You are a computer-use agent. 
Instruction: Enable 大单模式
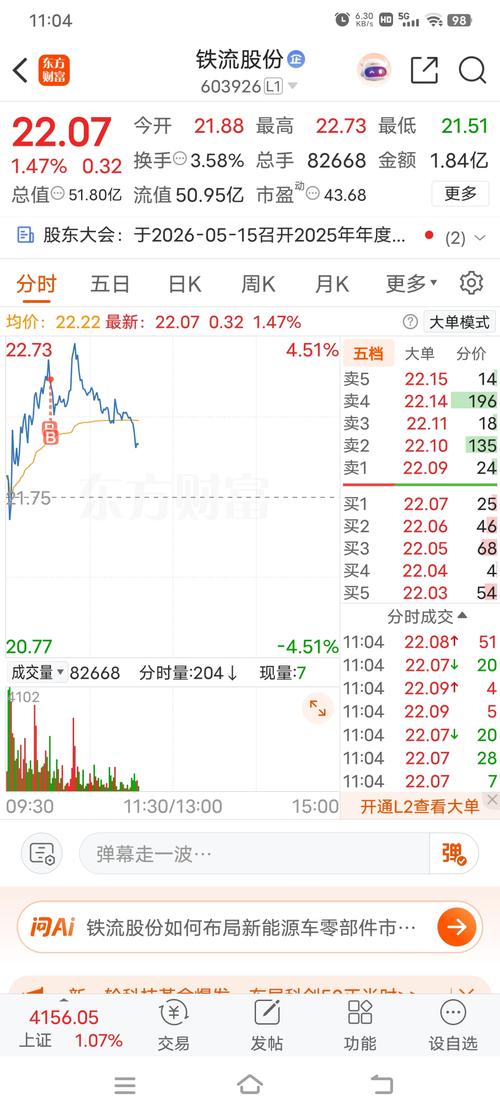459,322
